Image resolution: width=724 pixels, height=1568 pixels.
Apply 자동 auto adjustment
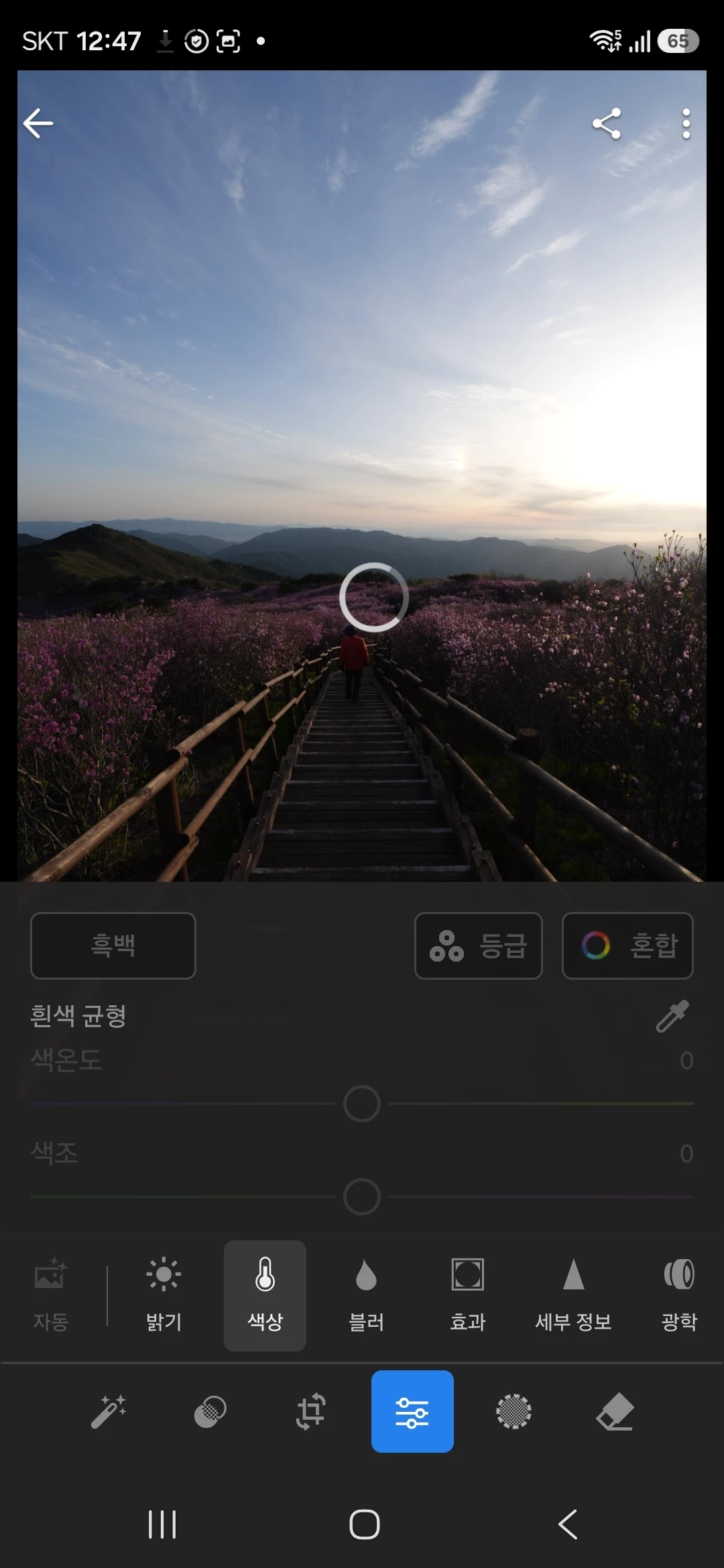click(x=51, y=1295)
